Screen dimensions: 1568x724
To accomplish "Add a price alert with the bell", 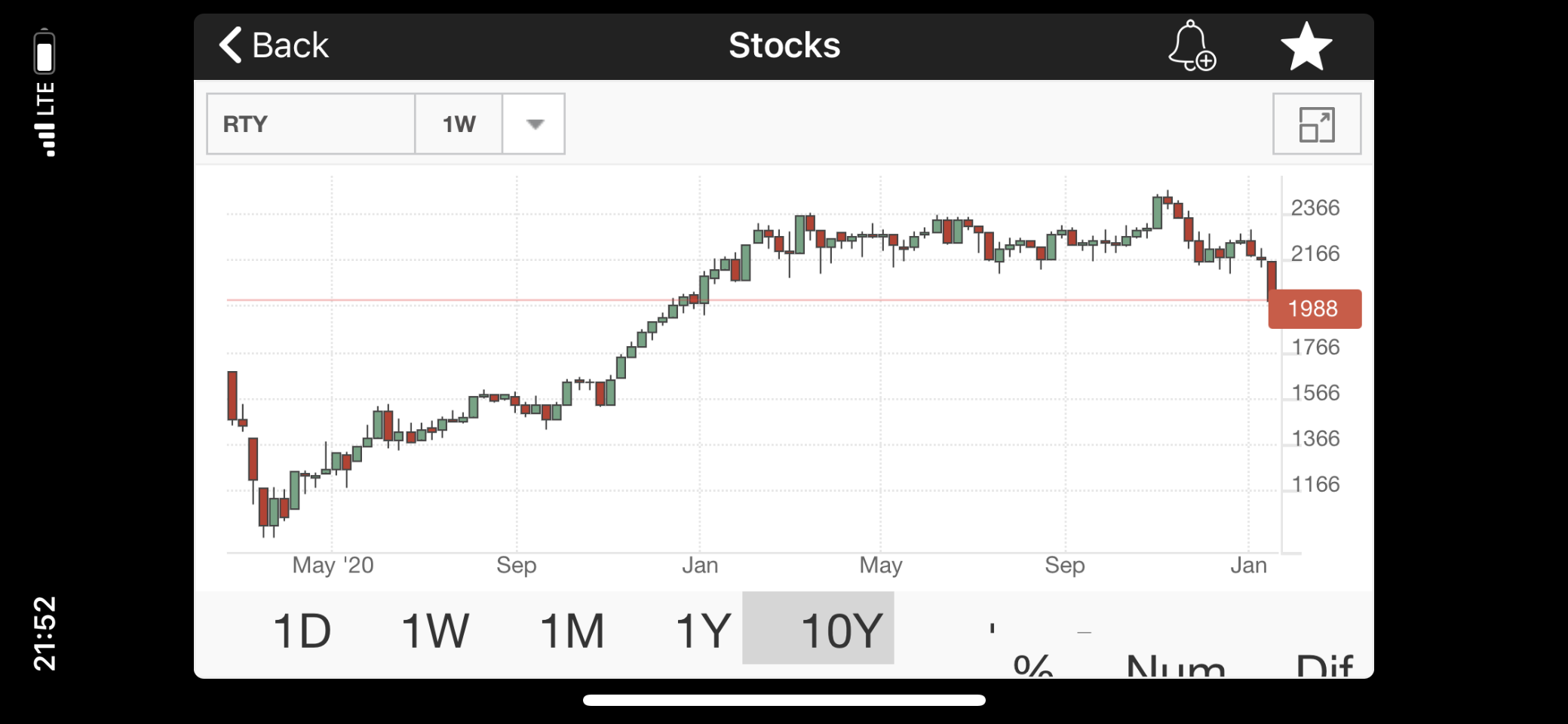I will [1191, 46].
